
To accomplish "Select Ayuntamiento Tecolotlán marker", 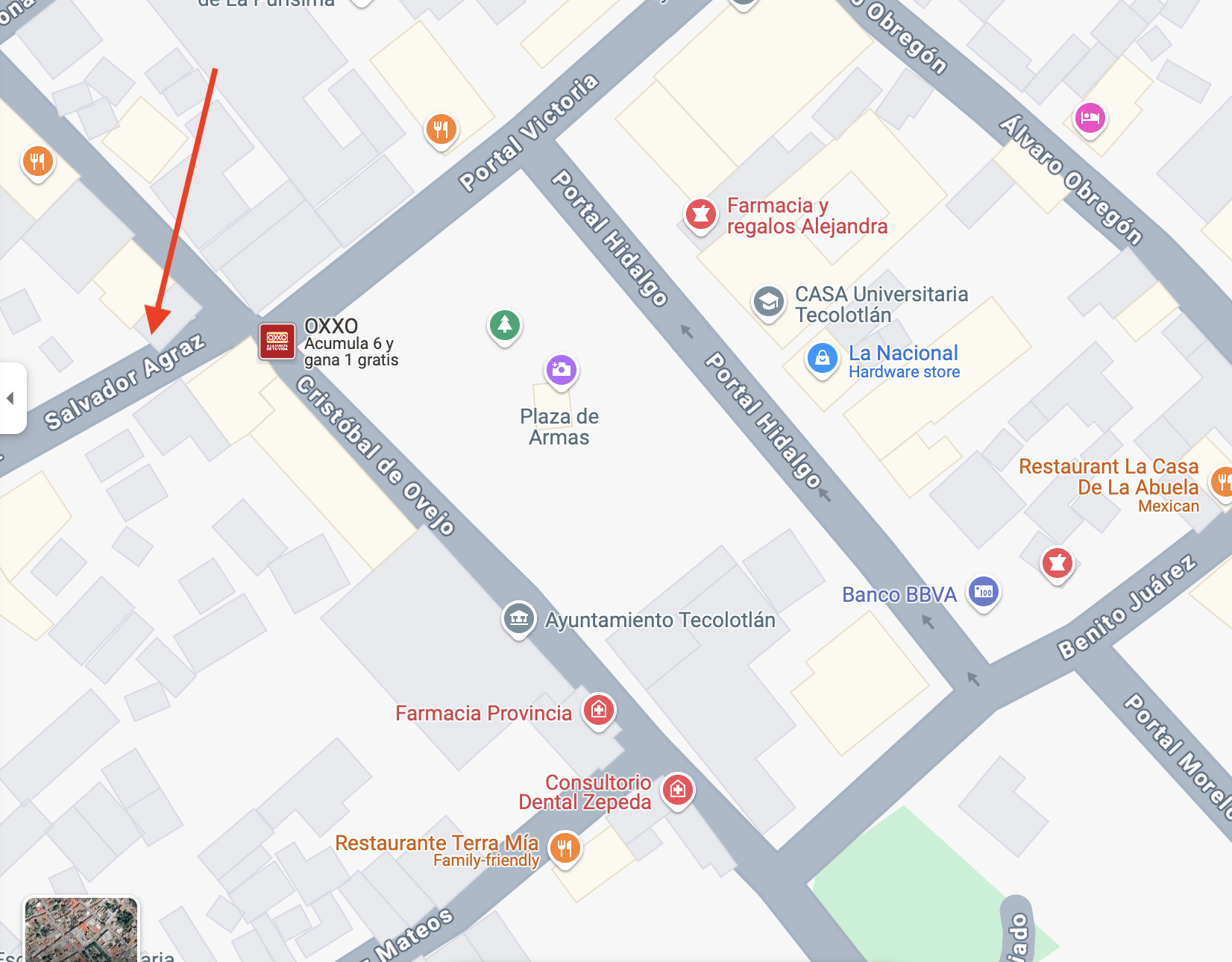I will pos(518,618).
